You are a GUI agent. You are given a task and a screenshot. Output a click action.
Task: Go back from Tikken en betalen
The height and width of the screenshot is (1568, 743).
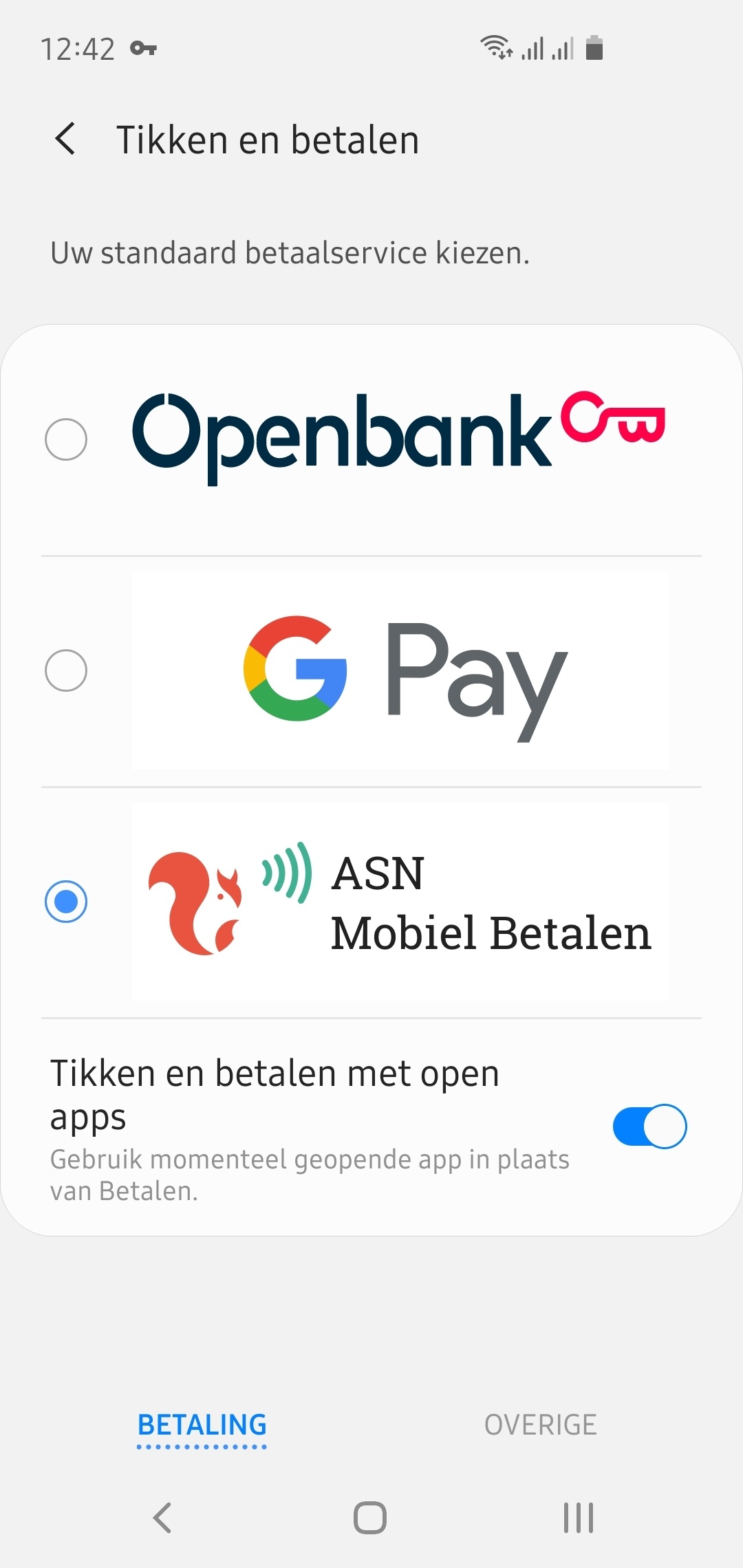click(65, 140)
